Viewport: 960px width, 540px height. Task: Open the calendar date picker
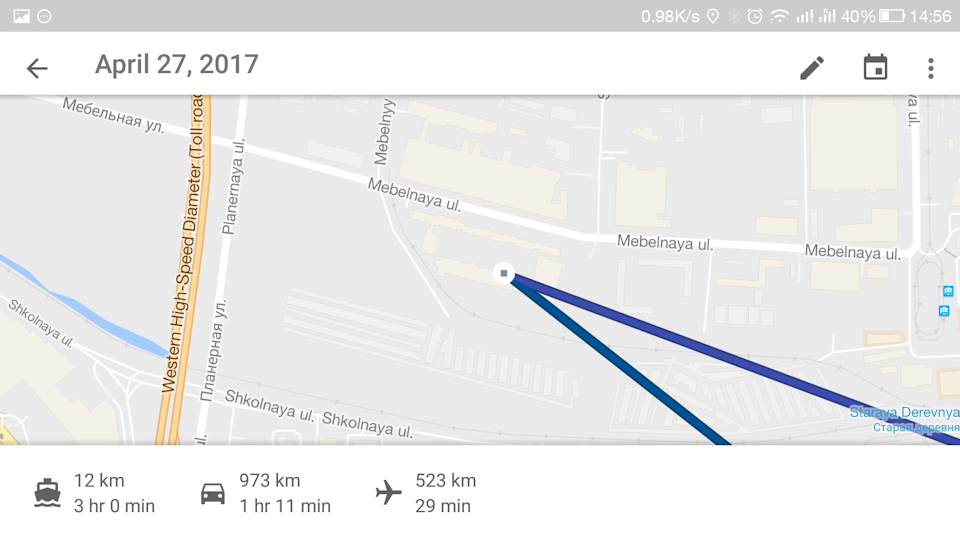pos(875,68)
